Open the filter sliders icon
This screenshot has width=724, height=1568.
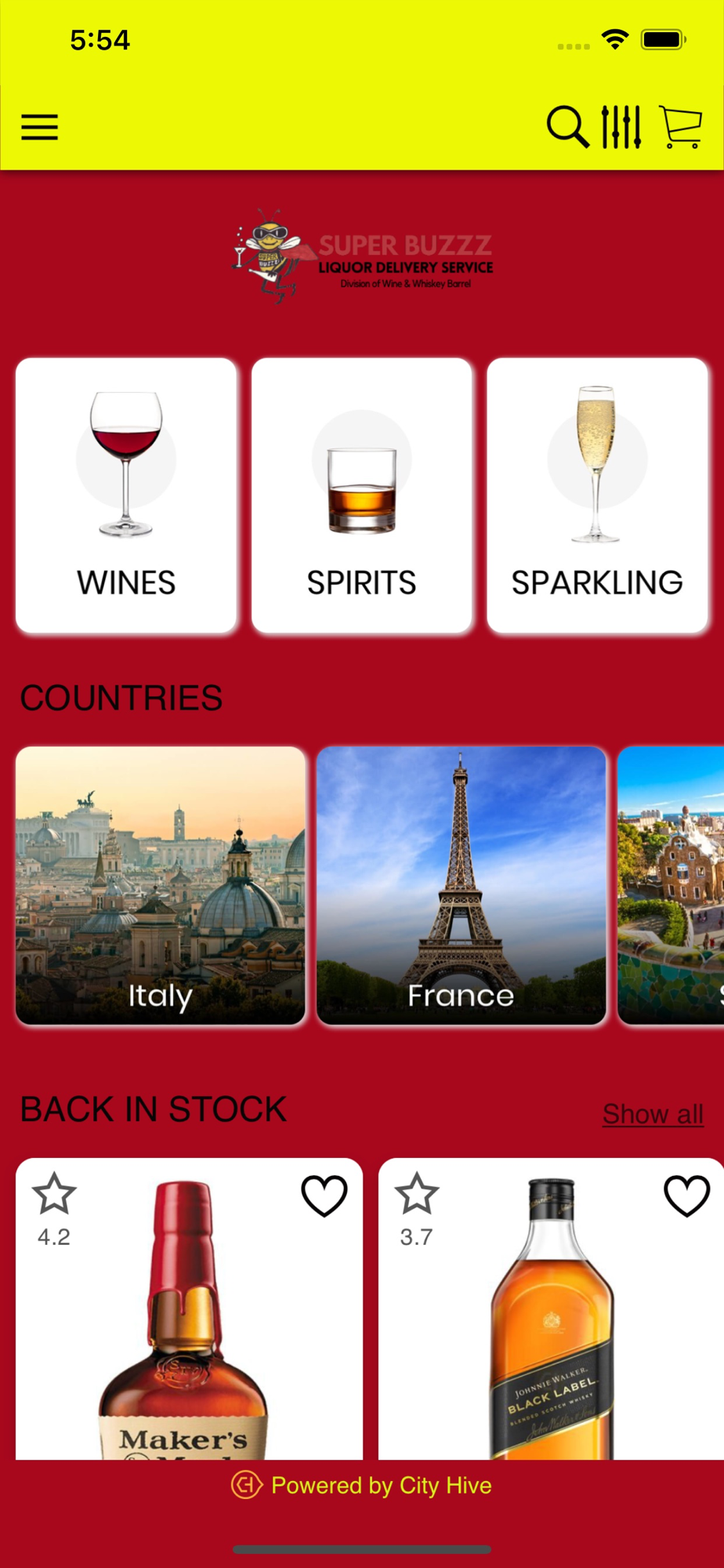[621, 126]
